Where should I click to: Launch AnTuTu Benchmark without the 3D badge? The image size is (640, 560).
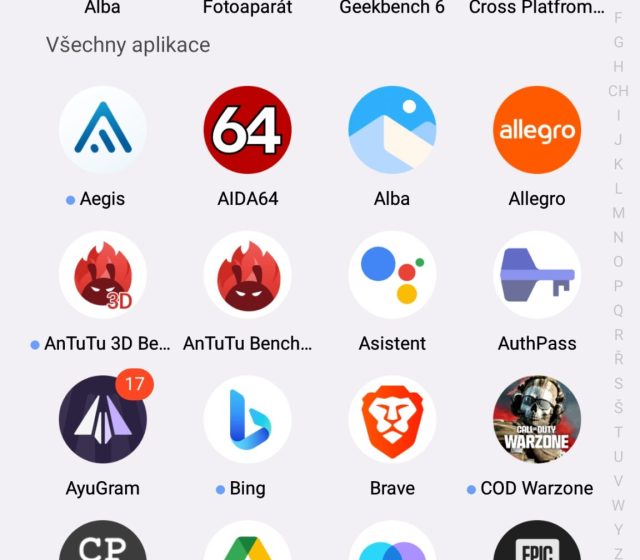coord(247,276)
